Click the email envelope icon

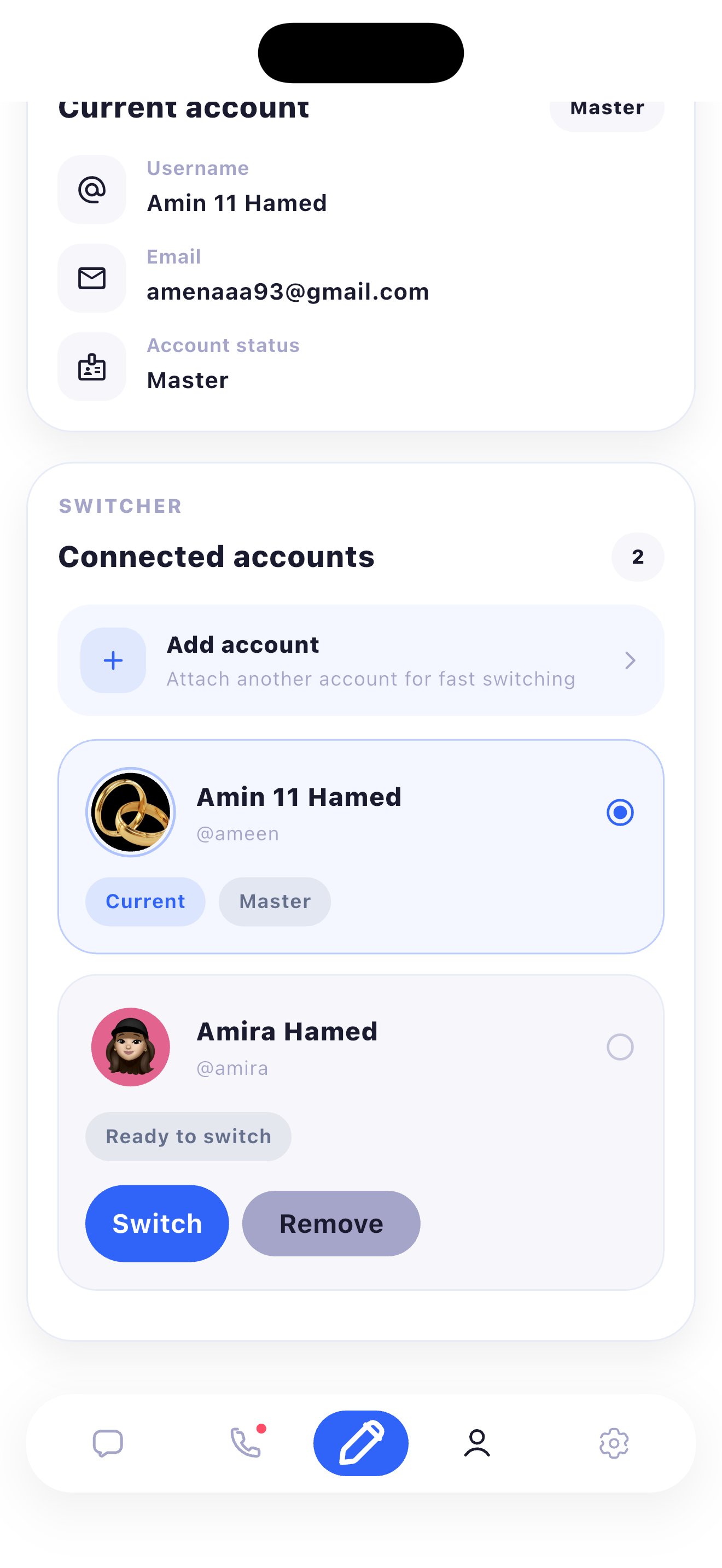coord(91,278)
